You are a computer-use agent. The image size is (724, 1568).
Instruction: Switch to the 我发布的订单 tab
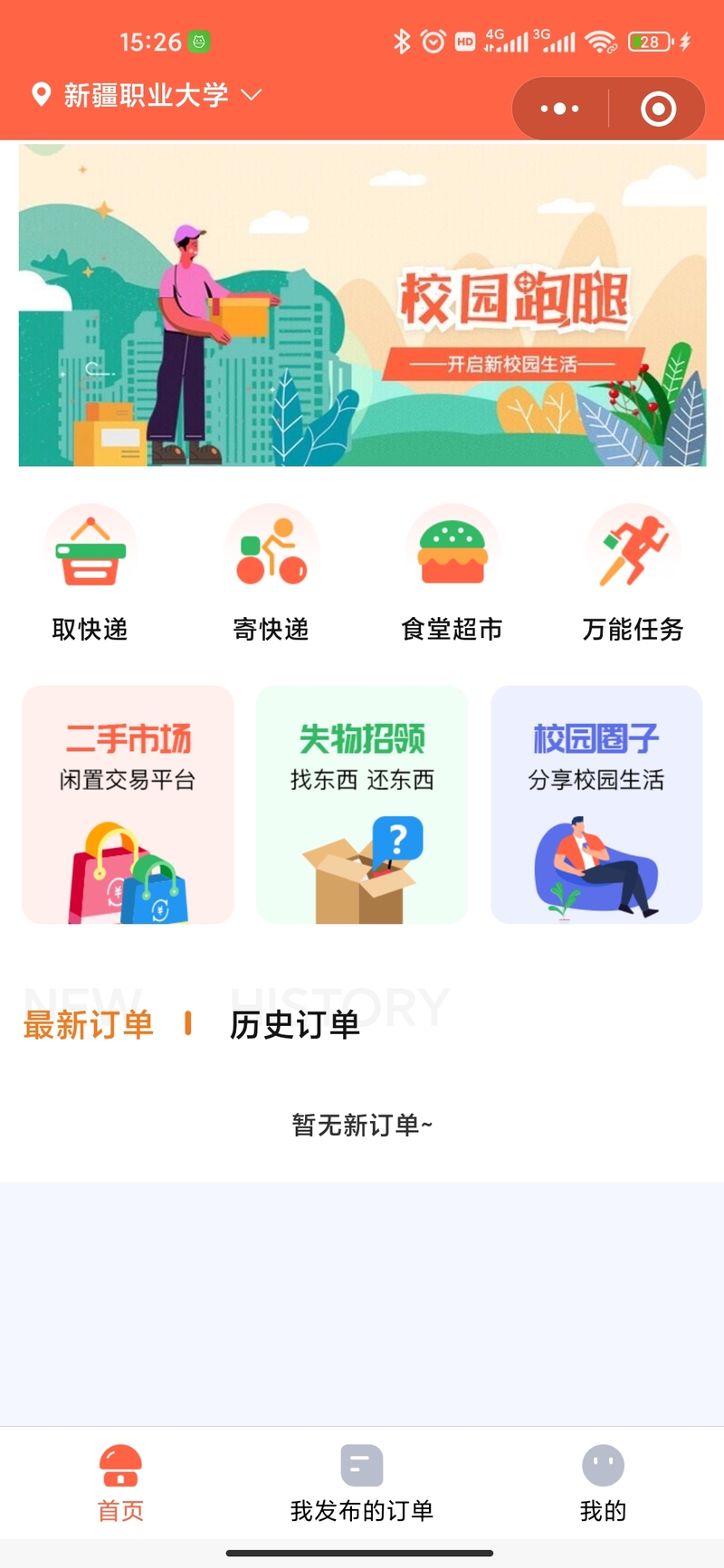[362, 1484]
